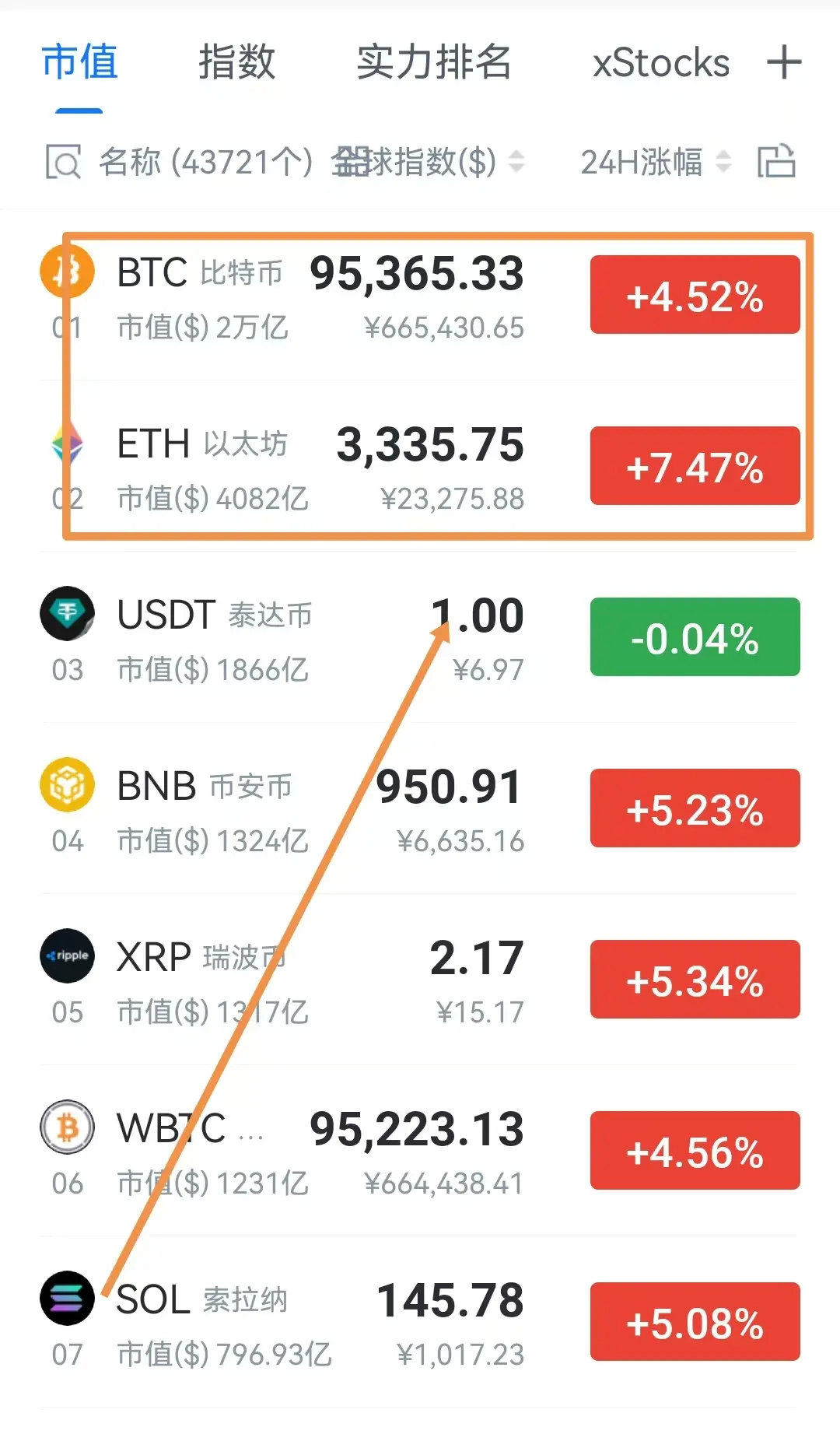
Task: Sort the list by 全球指数($)
Action: click(428, 162)
